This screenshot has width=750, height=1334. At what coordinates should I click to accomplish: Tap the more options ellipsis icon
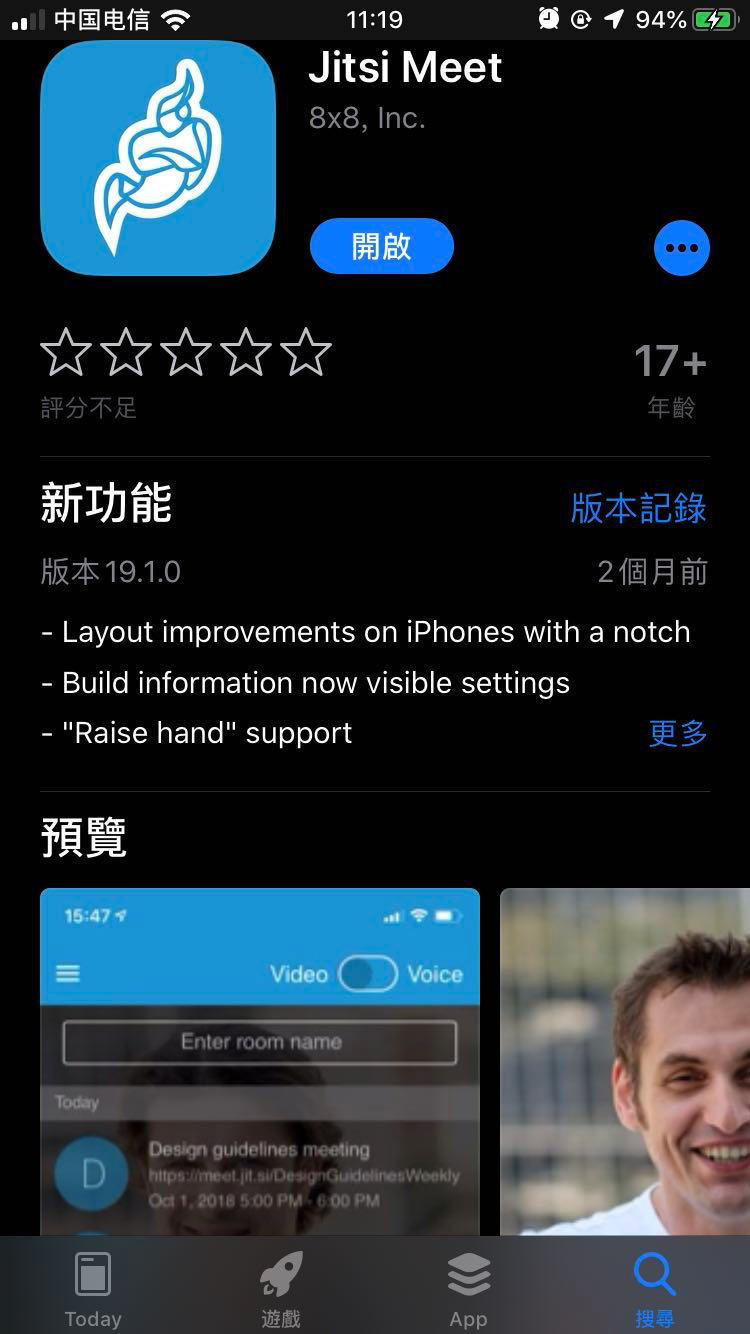tap(681, 247)
